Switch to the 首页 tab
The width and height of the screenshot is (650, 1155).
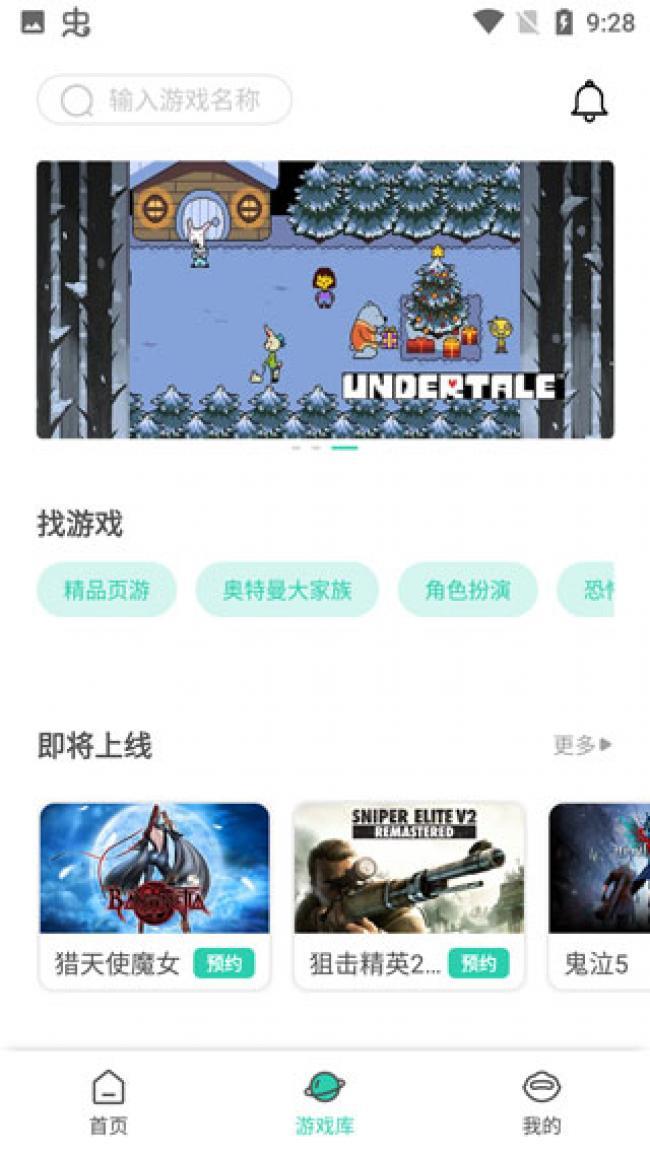[108, 1102]
